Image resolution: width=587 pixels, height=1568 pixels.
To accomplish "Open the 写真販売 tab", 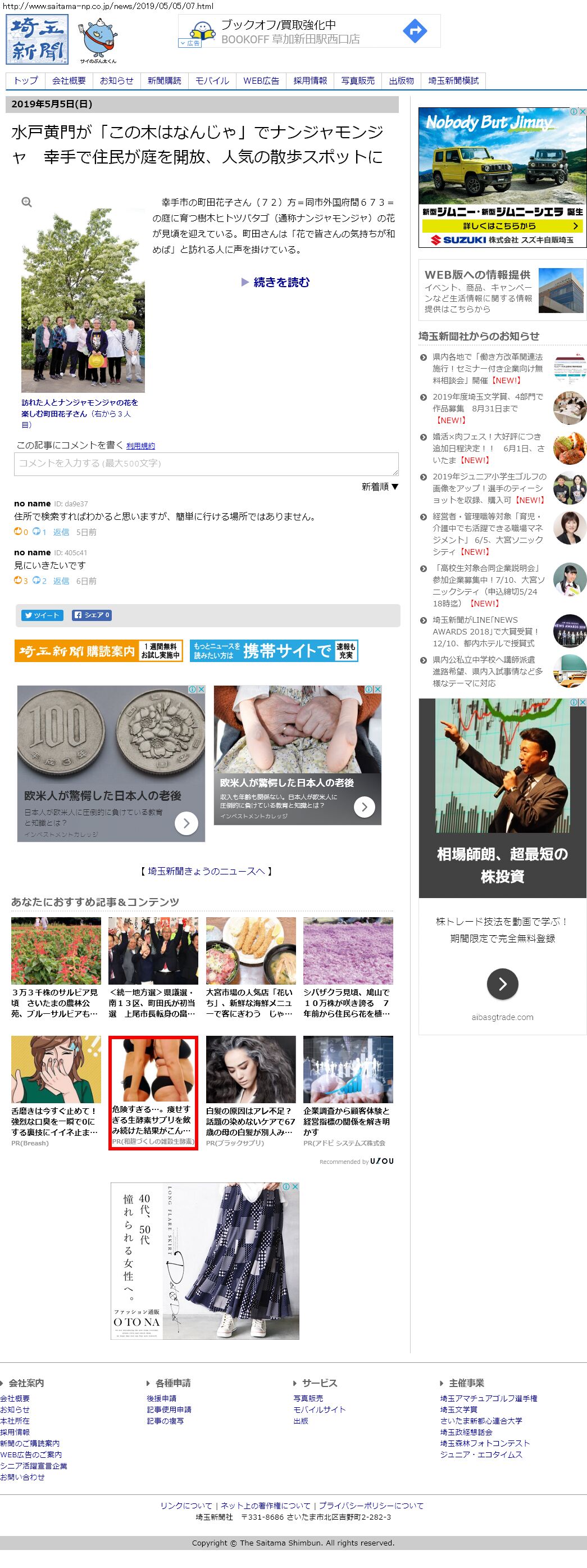I will point(358,80).
